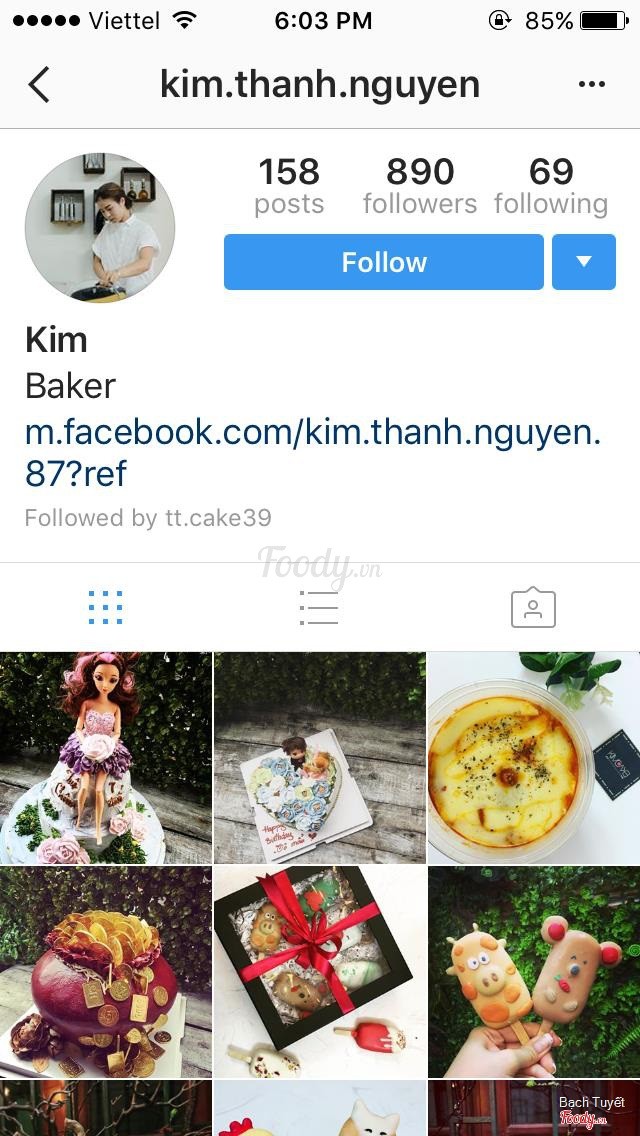
Task: Open the 69 following list
Action: [551, 186]
